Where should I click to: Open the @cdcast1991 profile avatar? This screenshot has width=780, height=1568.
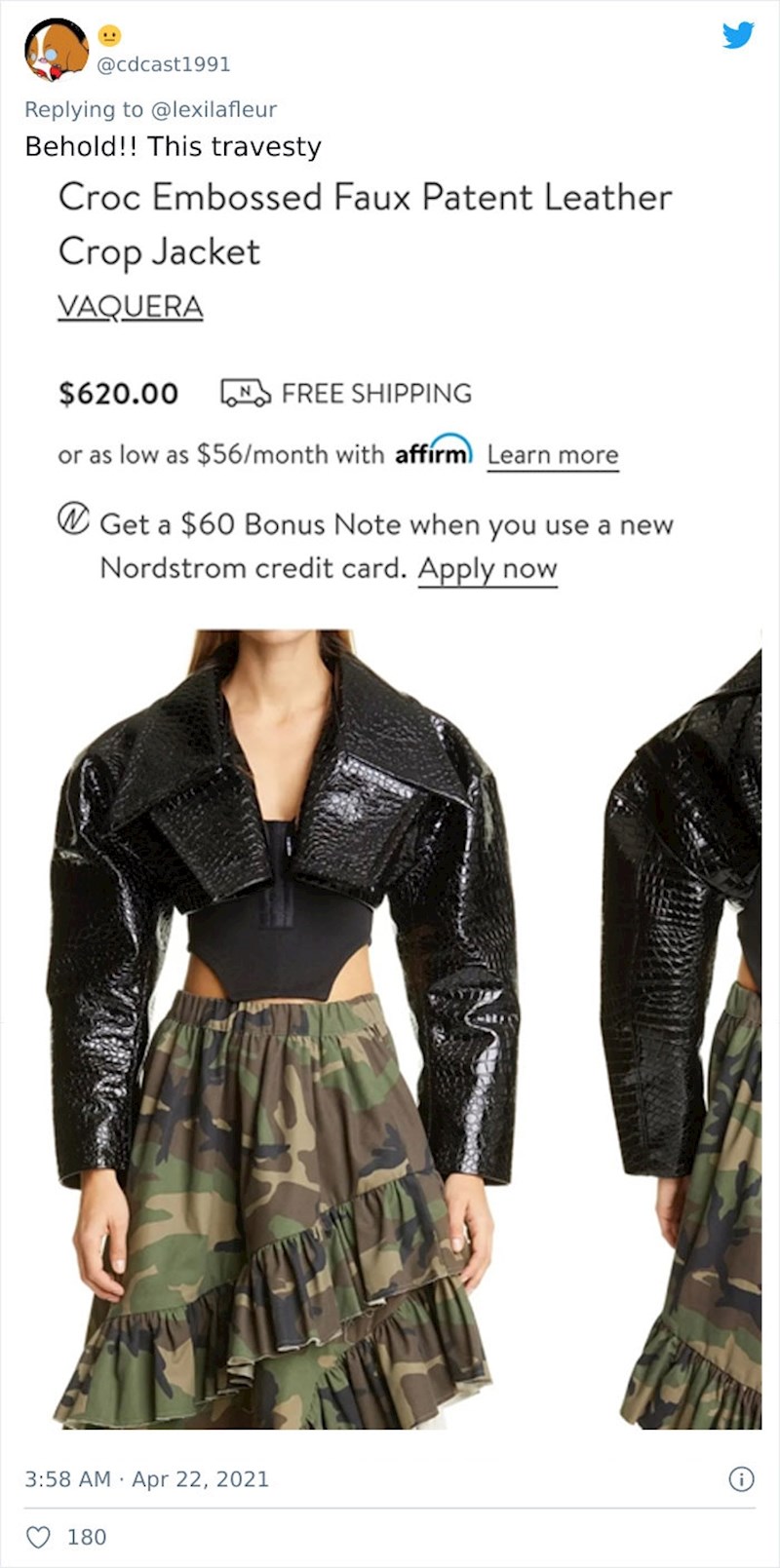57,49
